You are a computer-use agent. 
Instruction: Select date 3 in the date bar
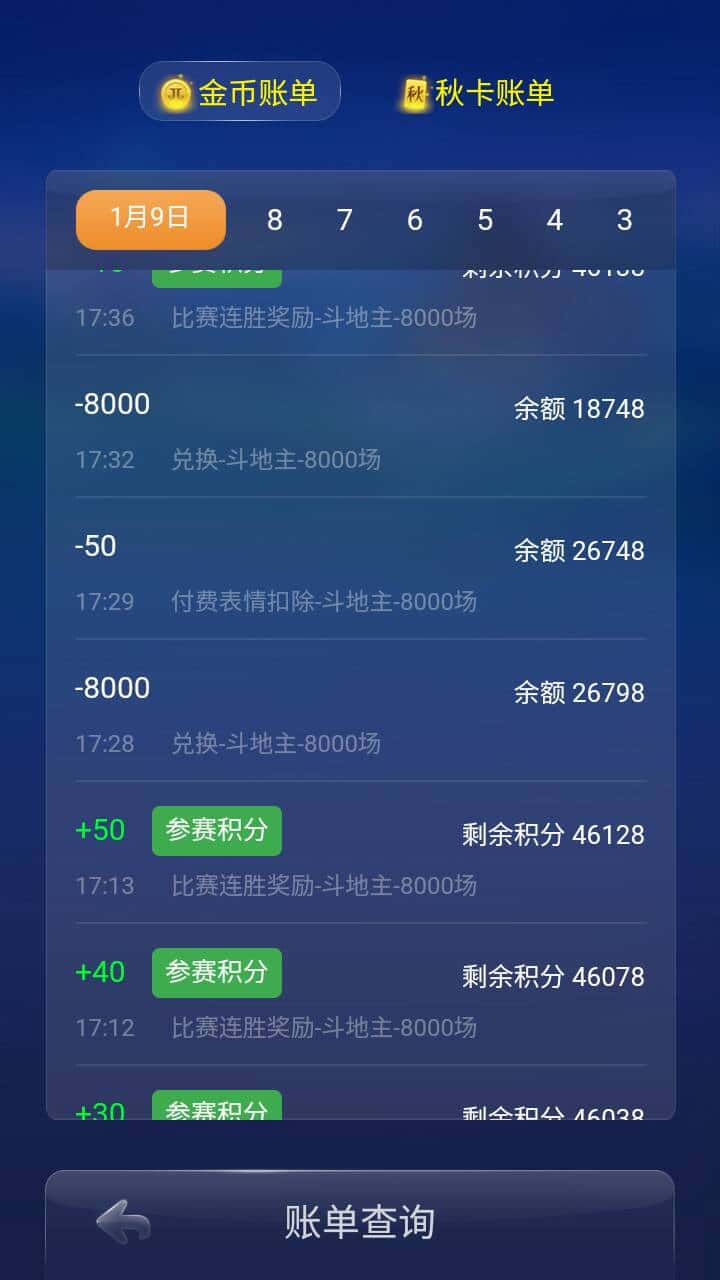click(624, 220)
